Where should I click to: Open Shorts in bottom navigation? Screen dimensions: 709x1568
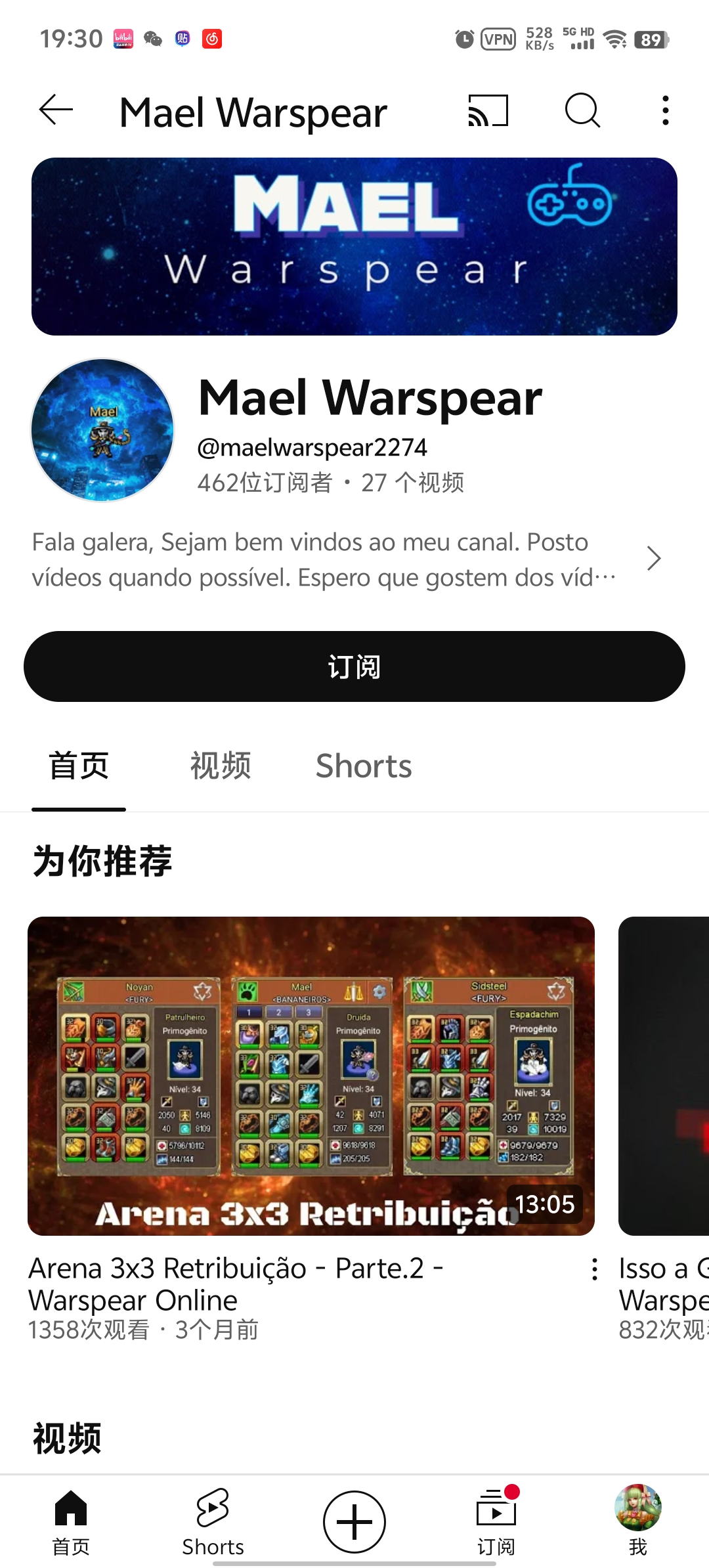[213, 1523]
